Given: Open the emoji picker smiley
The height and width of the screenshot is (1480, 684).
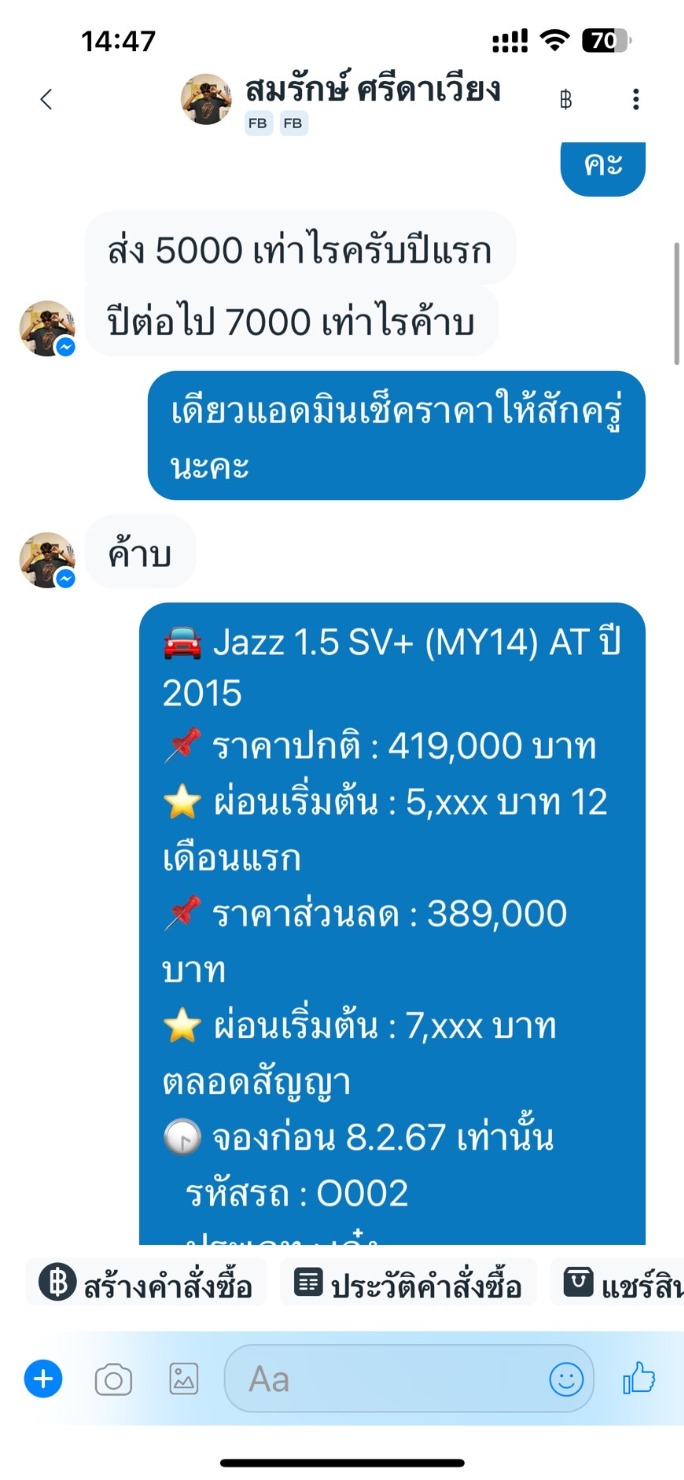Looking at the screenshot, I should [x=566, y=1380].
